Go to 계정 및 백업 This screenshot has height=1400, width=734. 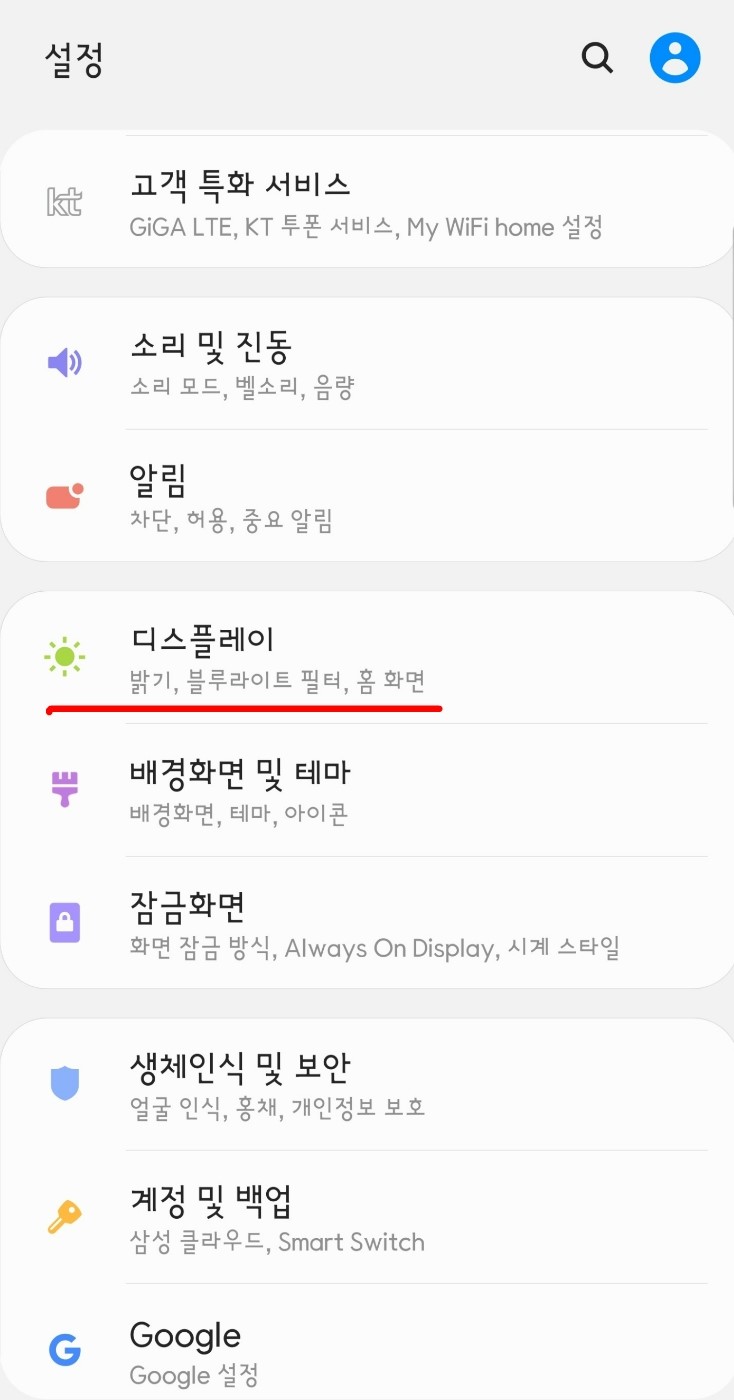(367, 1217)
